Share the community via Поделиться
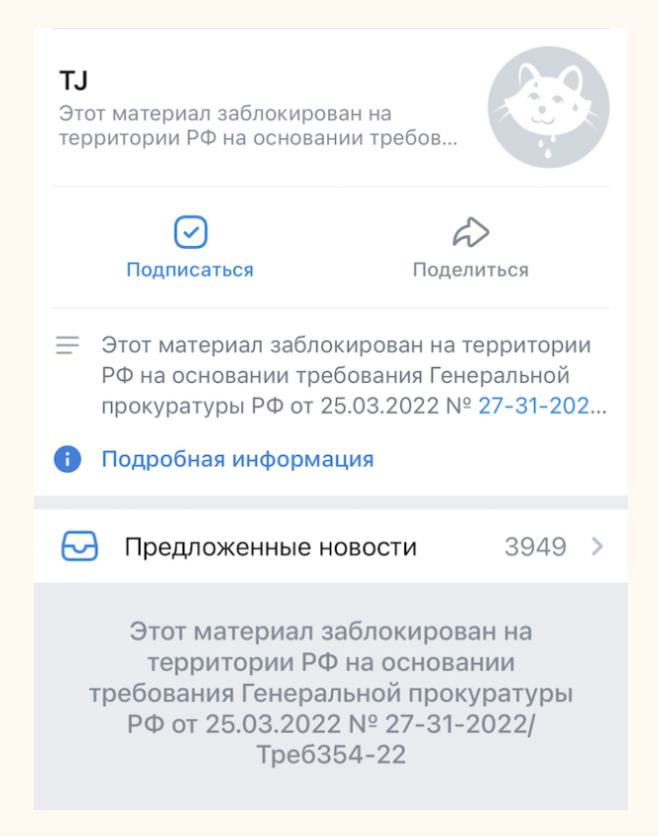Screen dimensions: 658x836 tap(470, 248)
